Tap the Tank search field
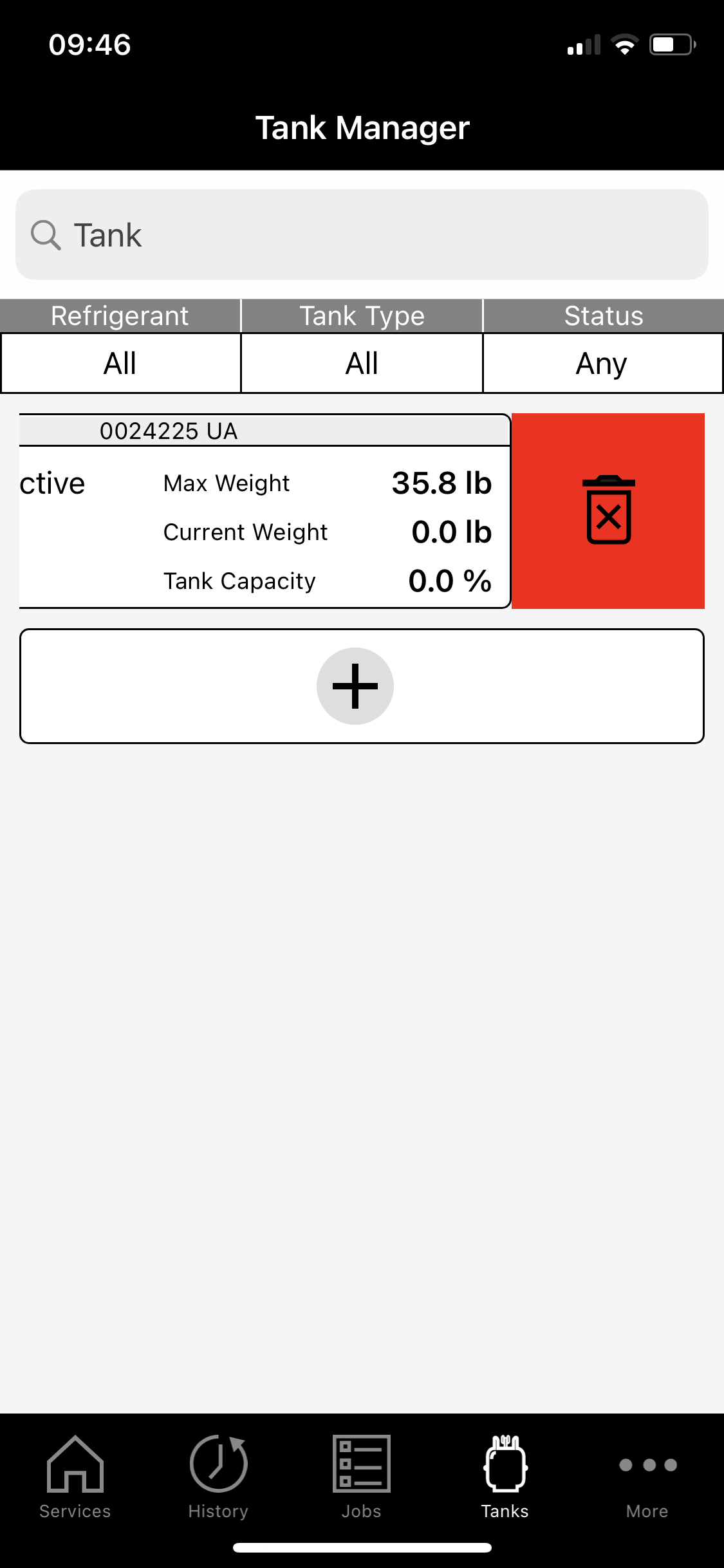Viewport: 724px width, 1568px height. click(360, 235)
